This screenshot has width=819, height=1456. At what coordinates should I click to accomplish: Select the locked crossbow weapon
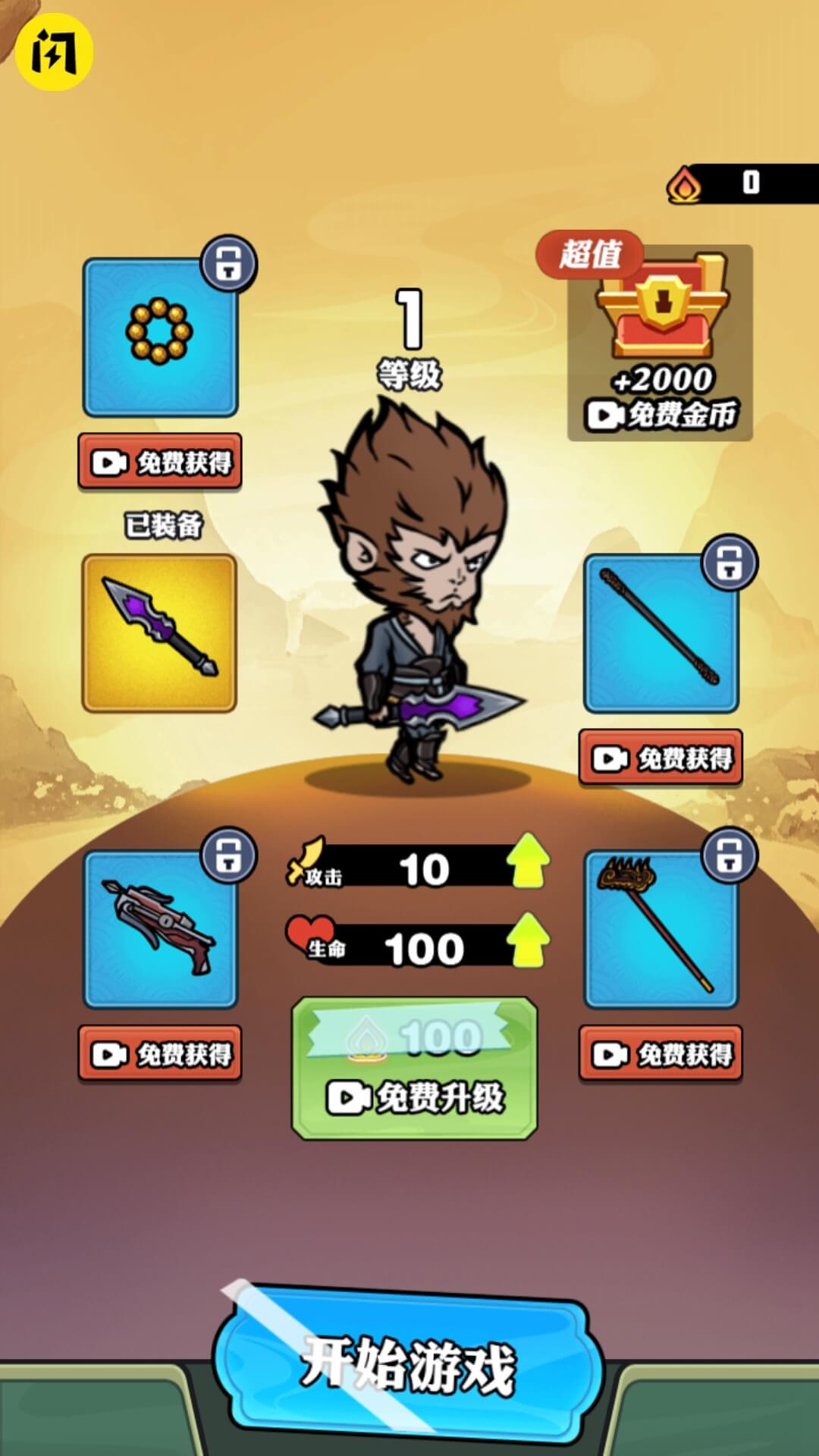[x=160, y=929]
